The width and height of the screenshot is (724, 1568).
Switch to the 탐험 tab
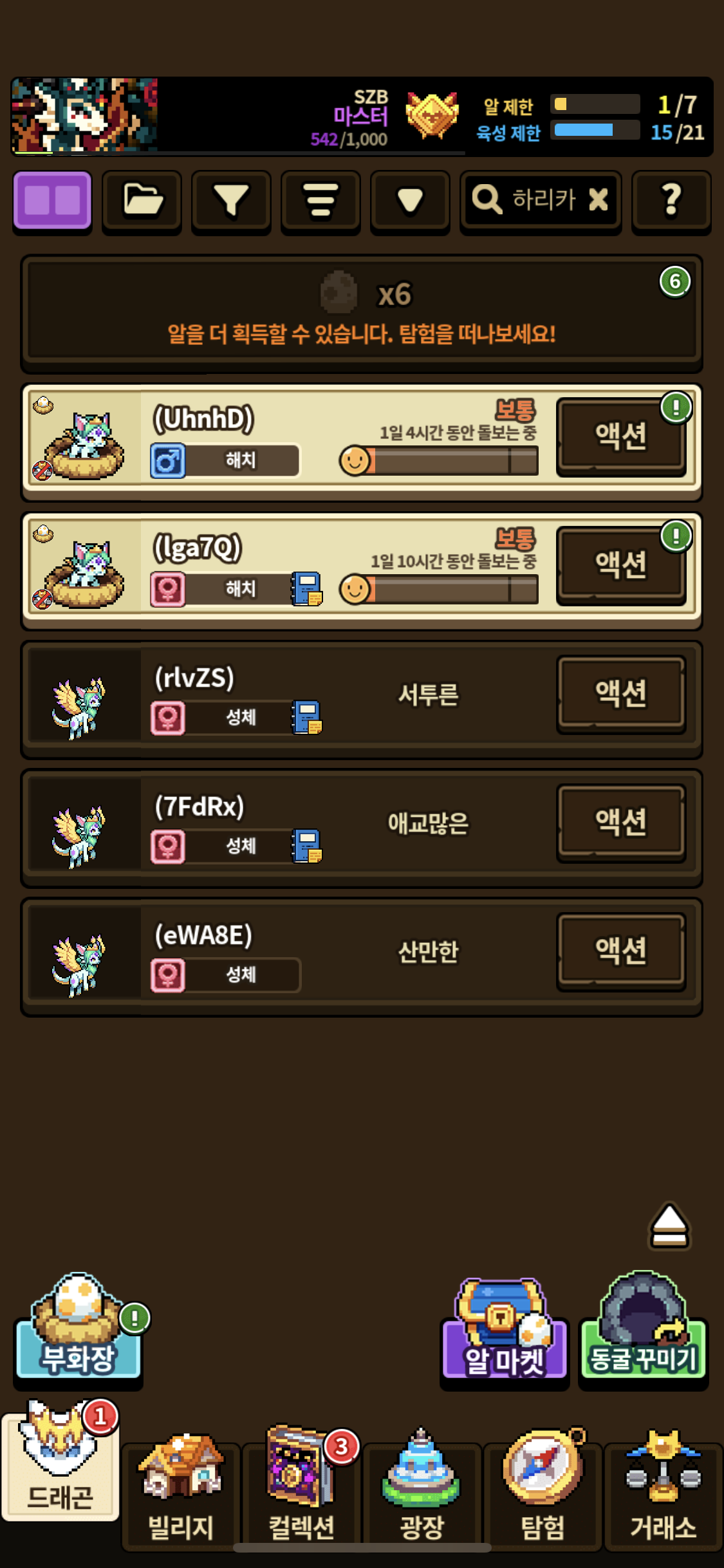[x=543, y=1488]
